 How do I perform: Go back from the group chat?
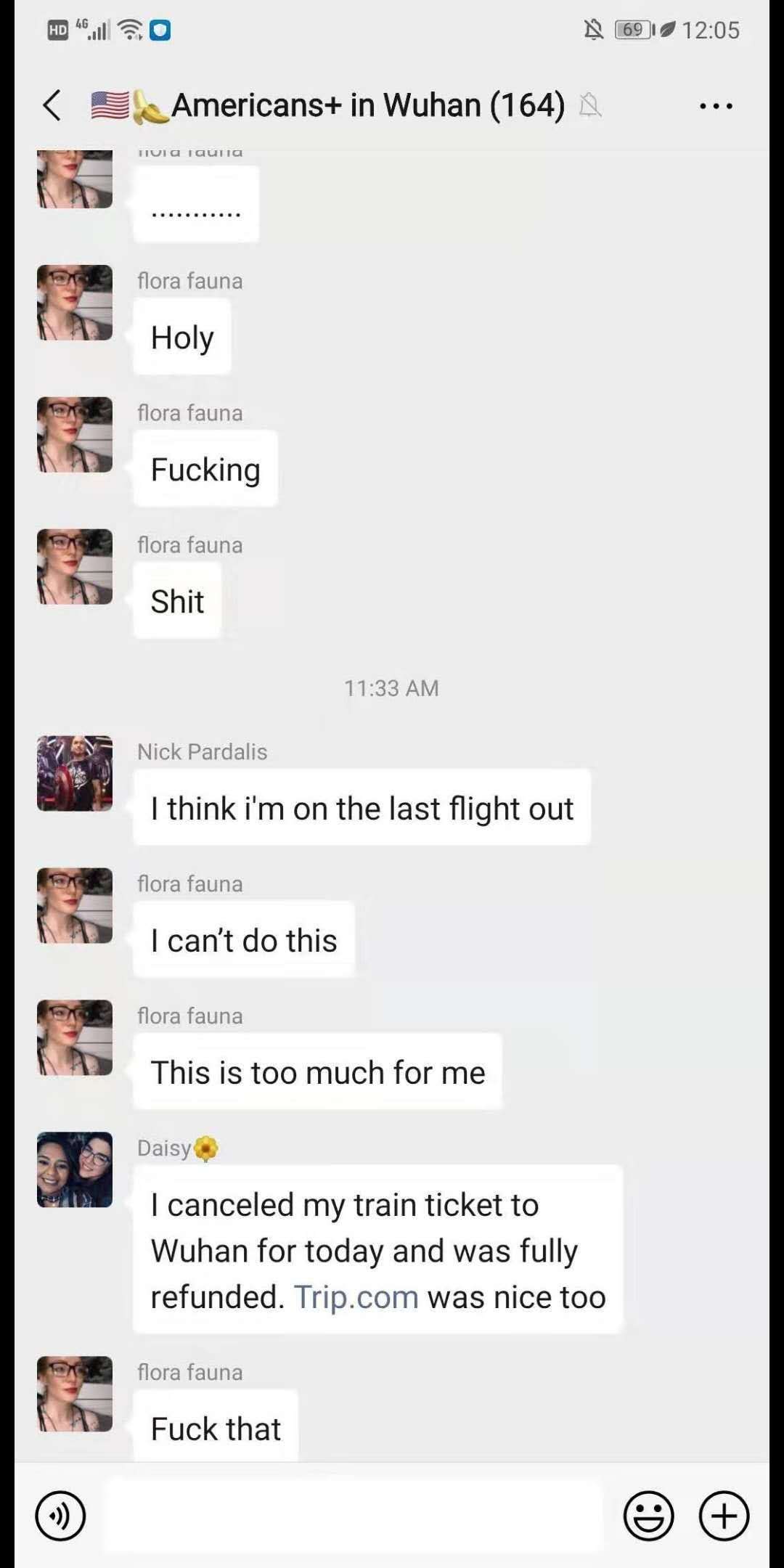pyautogui.click(x=52, y=106)
